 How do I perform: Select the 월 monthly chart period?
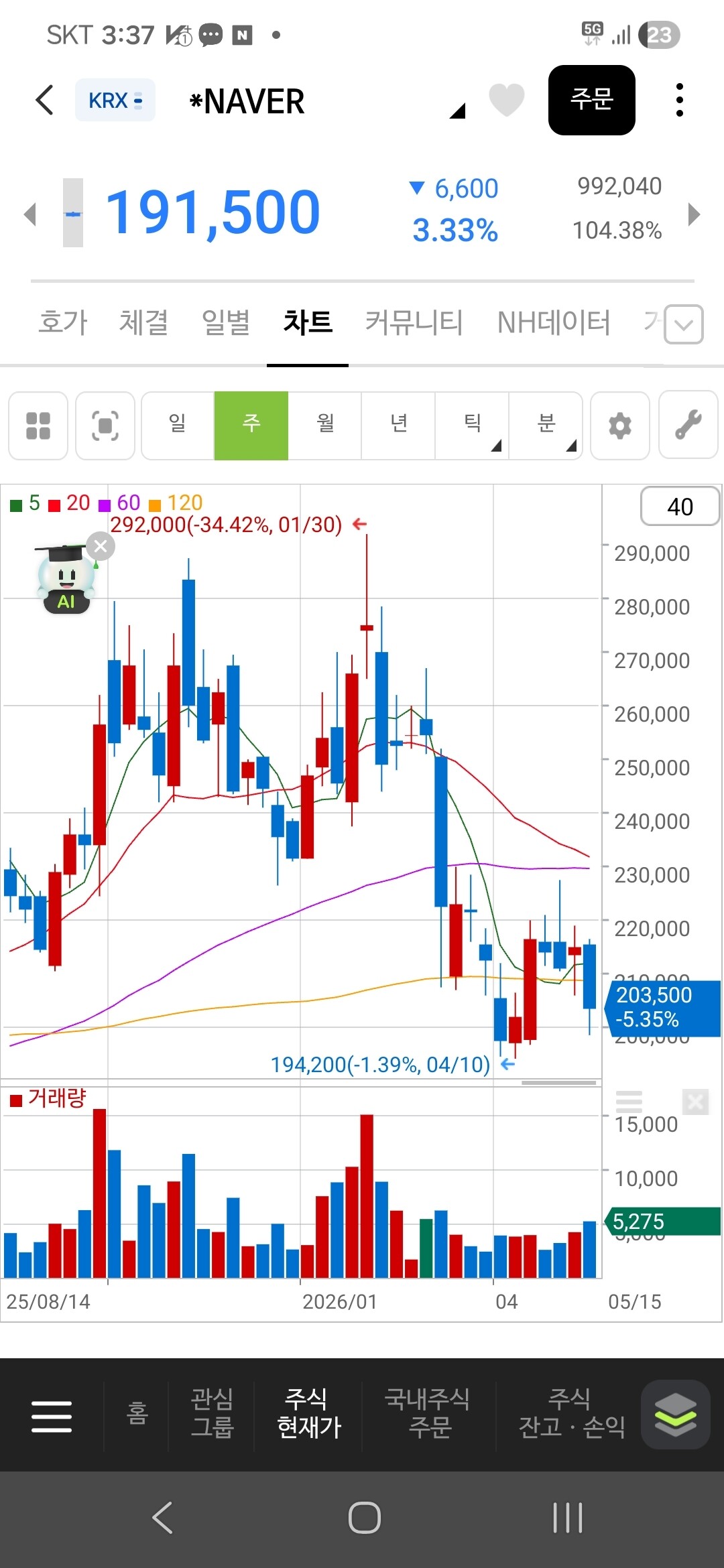325,426
